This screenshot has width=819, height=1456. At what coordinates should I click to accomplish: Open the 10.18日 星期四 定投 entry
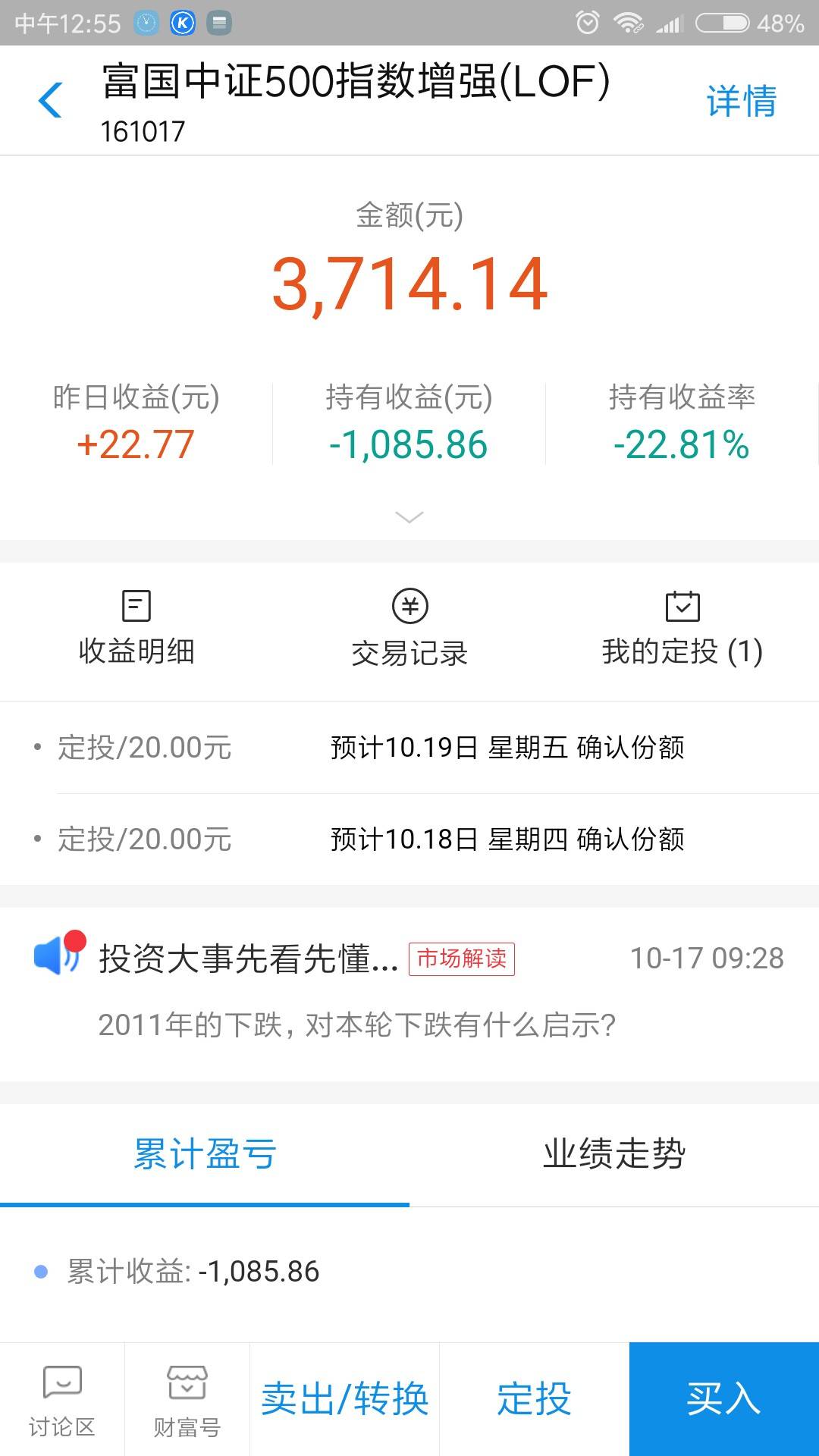click(409, 839)
